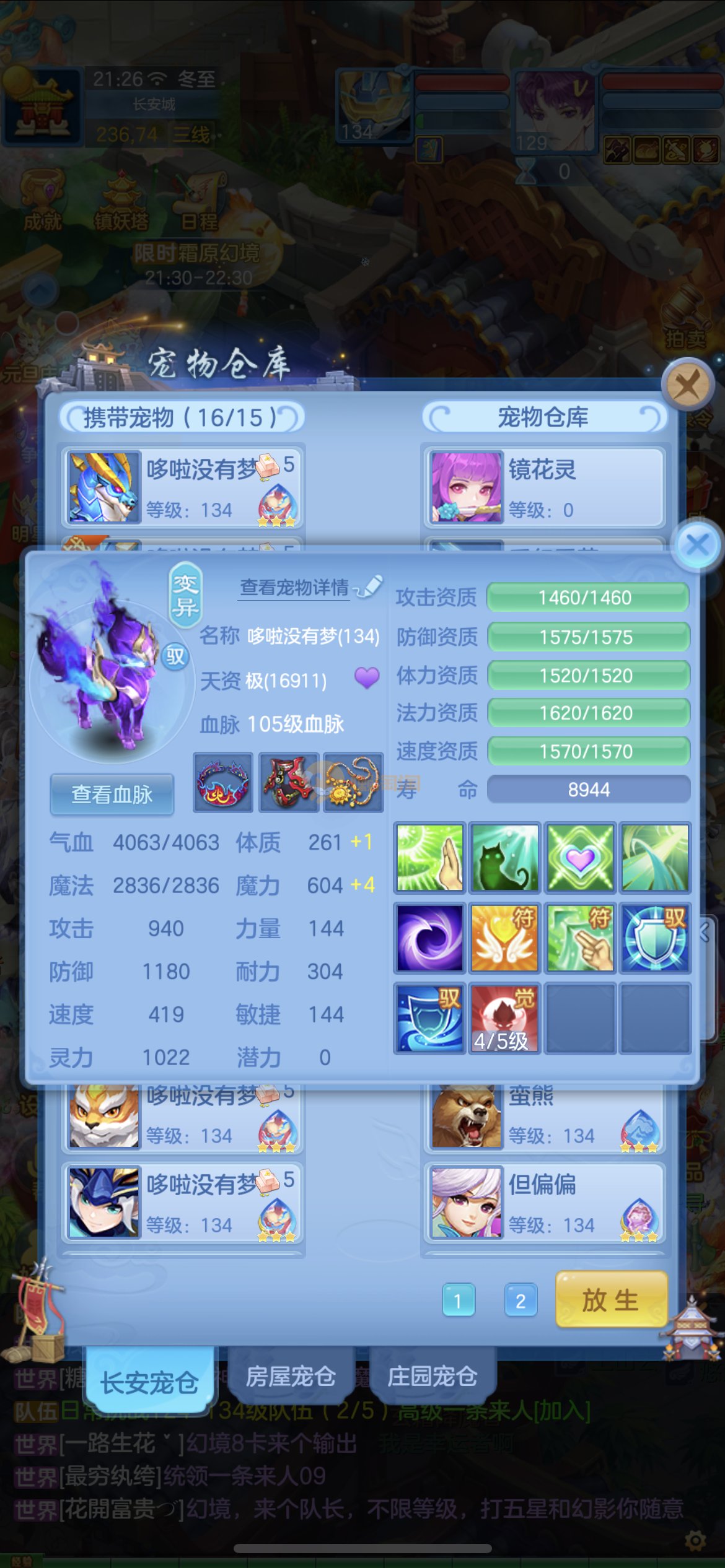The height and width of the screenshot is (1568, 725).
Task: Go to warehouse page 1
Action: pos(458,1300)
